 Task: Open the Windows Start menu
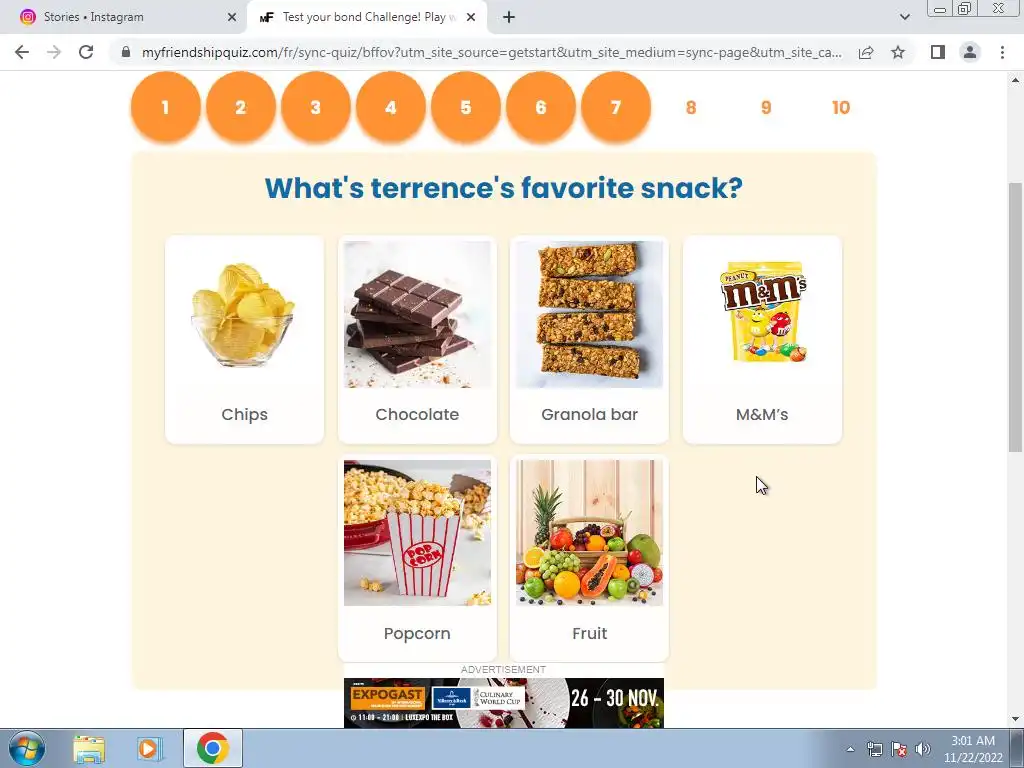coord(25,748)
